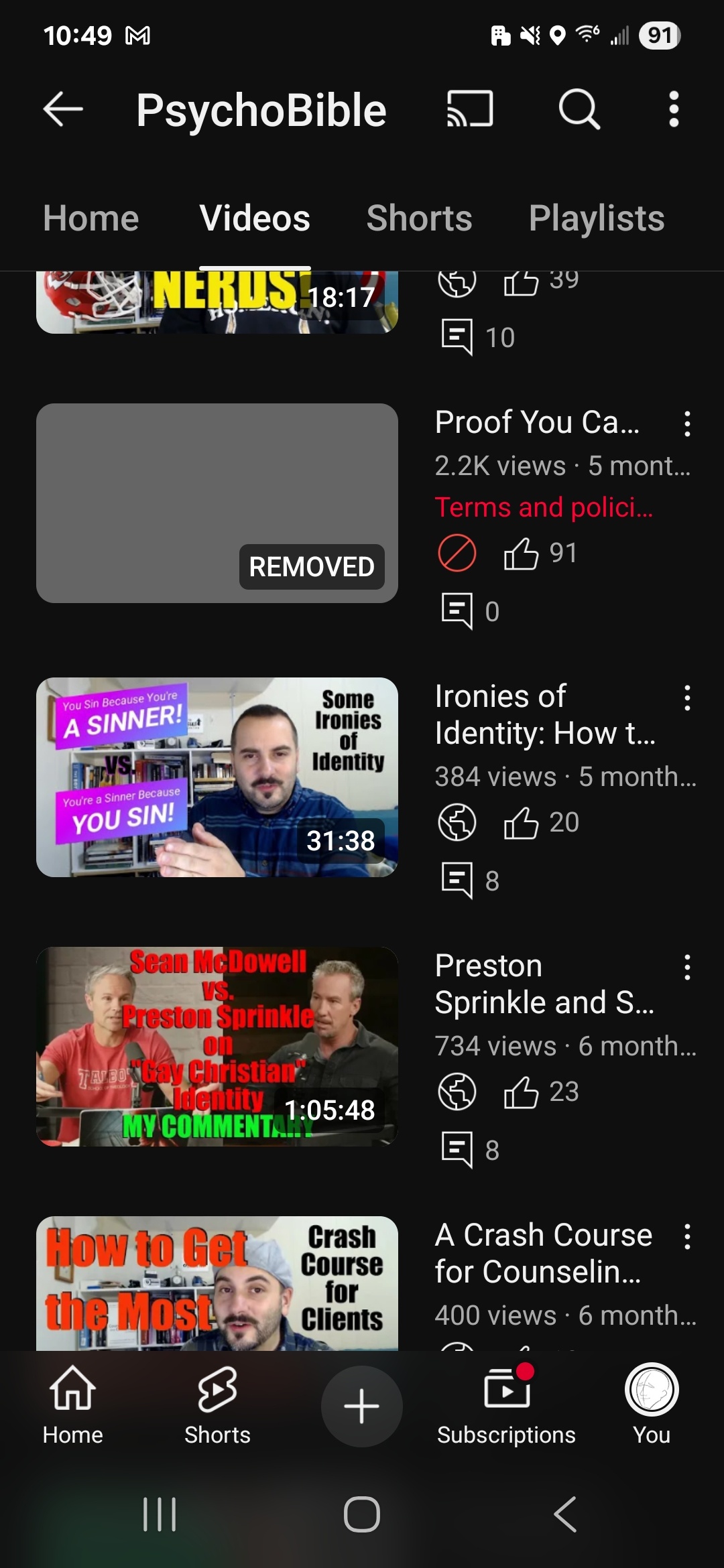Open the cast to device icon
This screenshot has width=724, height=1568.
[470, 109]
